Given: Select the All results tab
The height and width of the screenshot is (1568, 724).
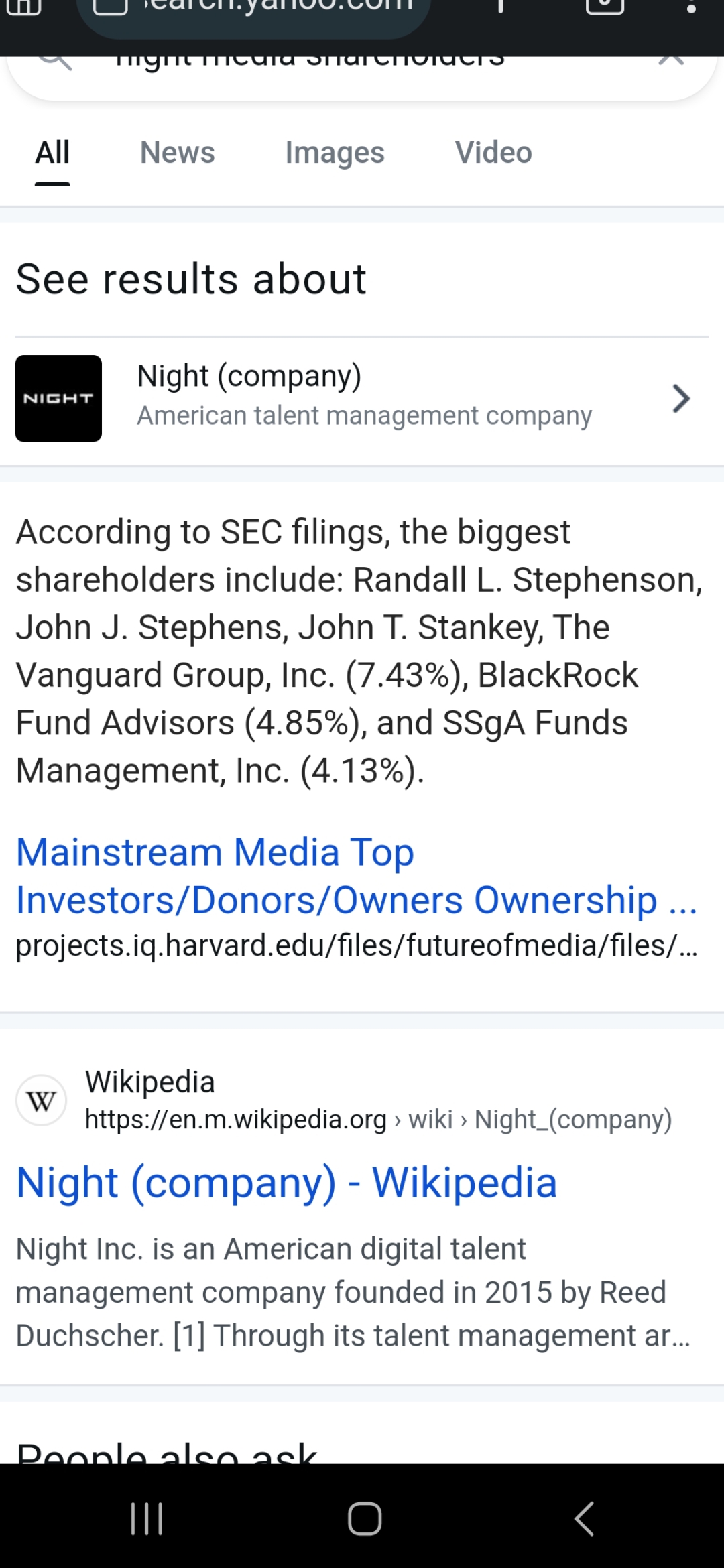Looking at the screenshot, I should (52, 154).
